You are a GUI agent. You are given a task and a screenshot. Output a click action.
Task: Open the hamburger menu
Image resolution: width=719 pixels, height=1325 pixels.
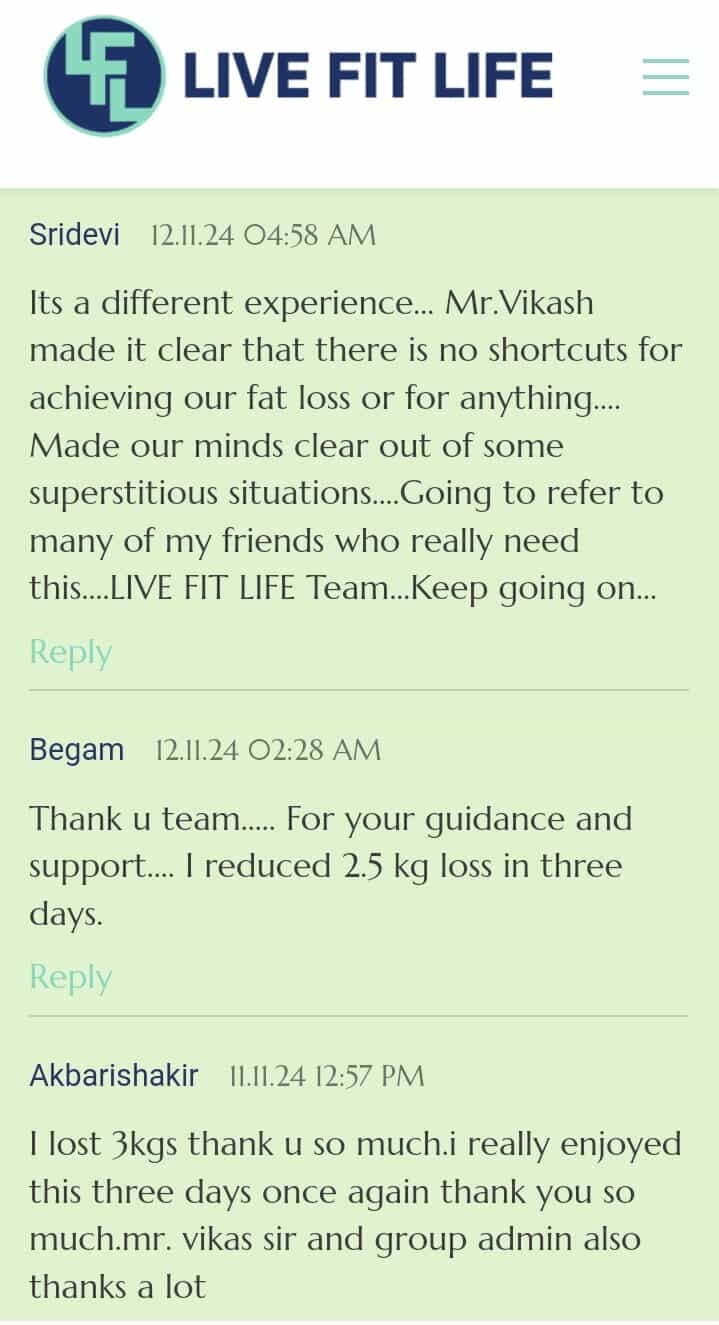(x=665, y=77)
